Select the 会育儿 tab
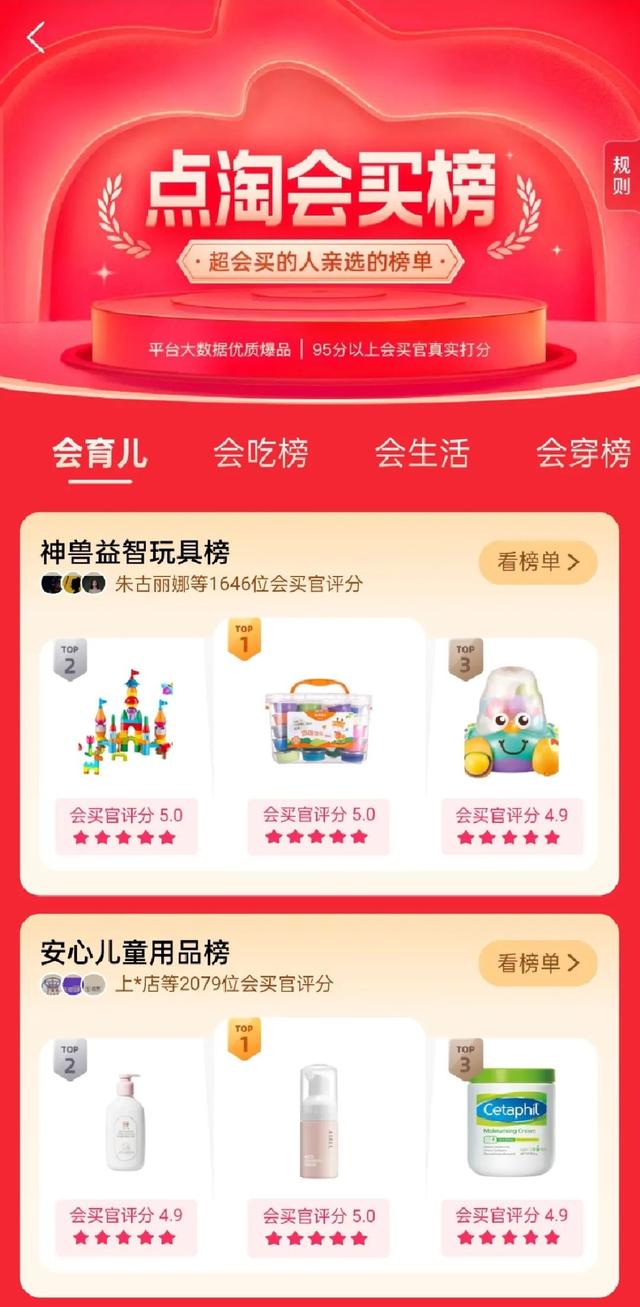 99,453
